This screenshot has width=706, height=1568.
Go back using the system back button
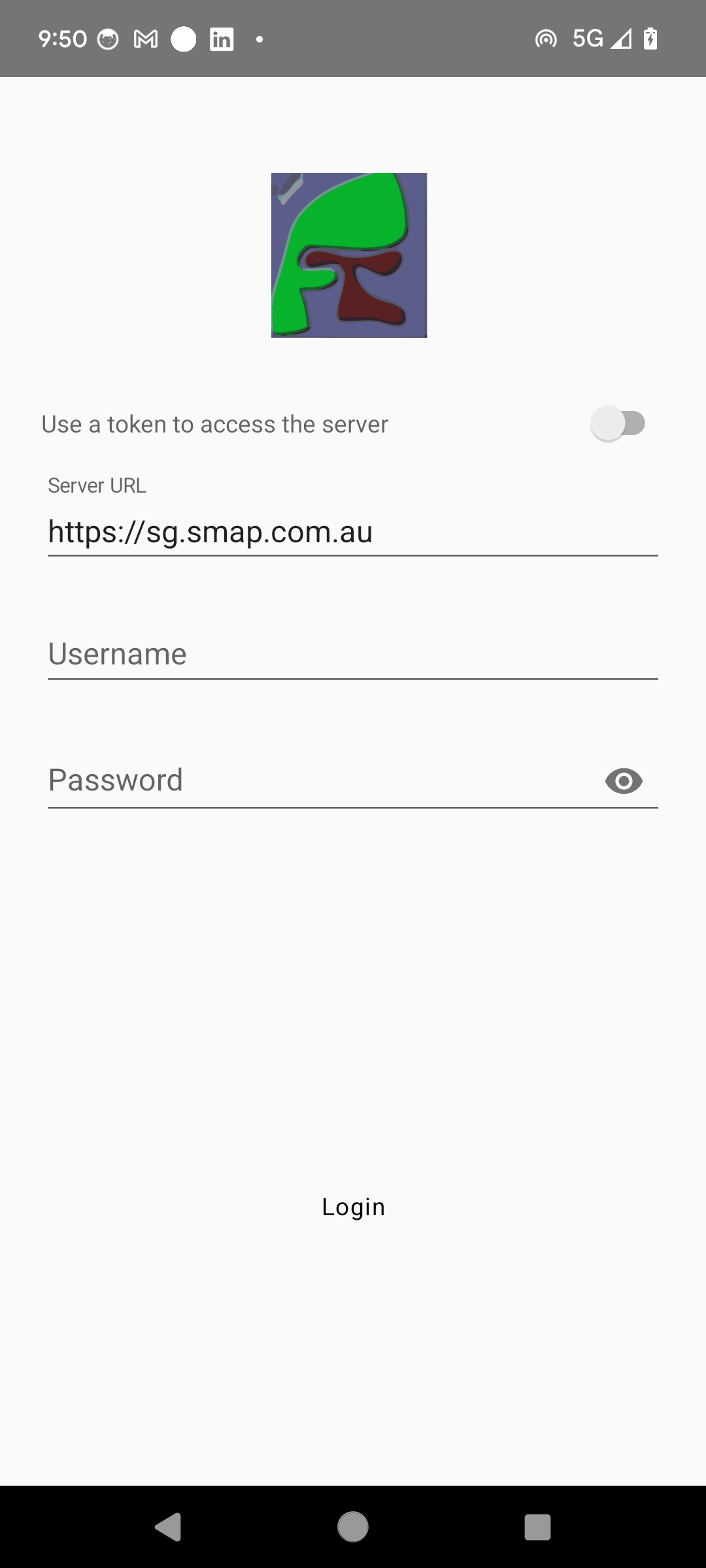(x=168, y=1527)
